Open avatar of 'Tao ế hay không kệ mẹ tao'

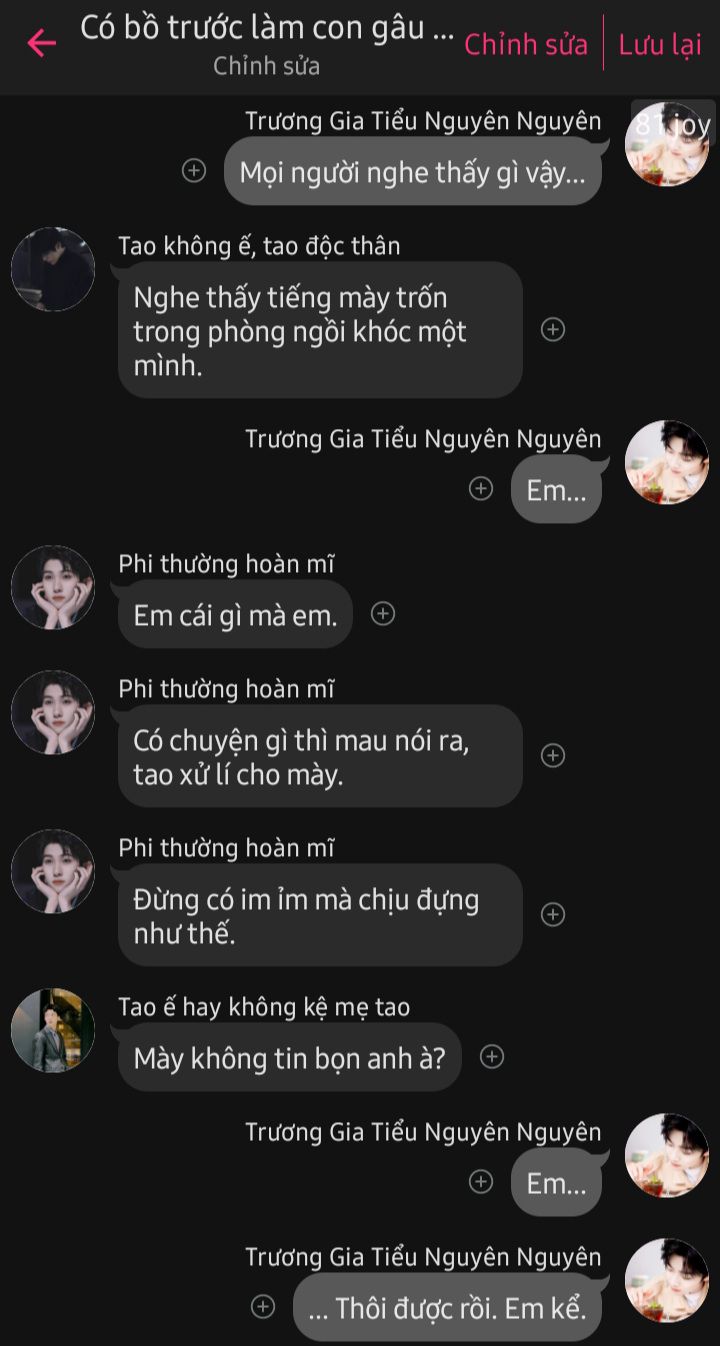(52, 1030)
